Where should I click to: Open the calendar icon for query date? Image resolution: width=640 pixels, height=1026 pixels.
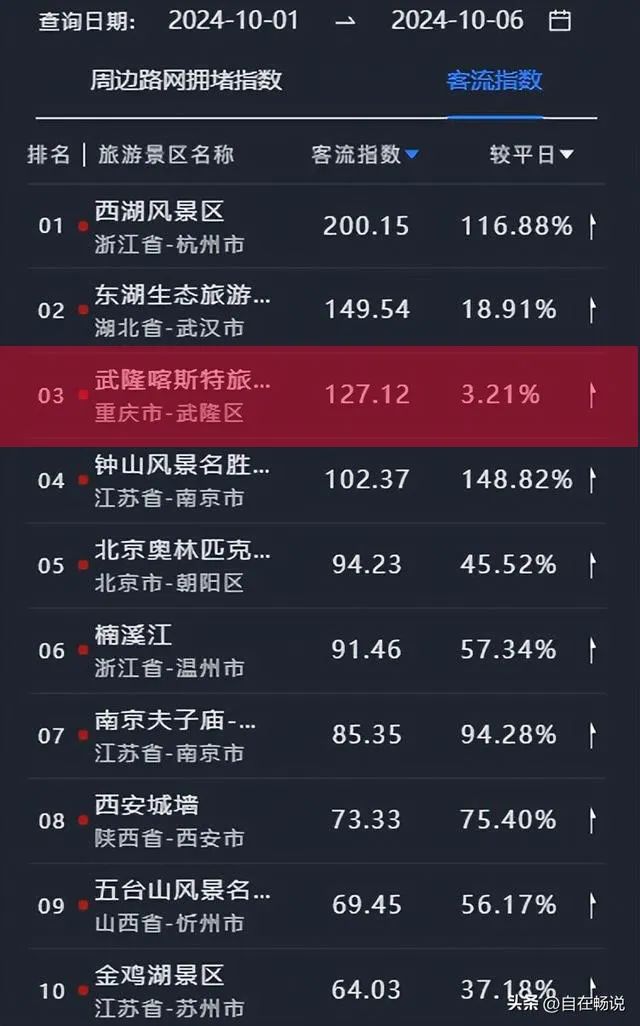pyautogui.click(x=560, y=21)
